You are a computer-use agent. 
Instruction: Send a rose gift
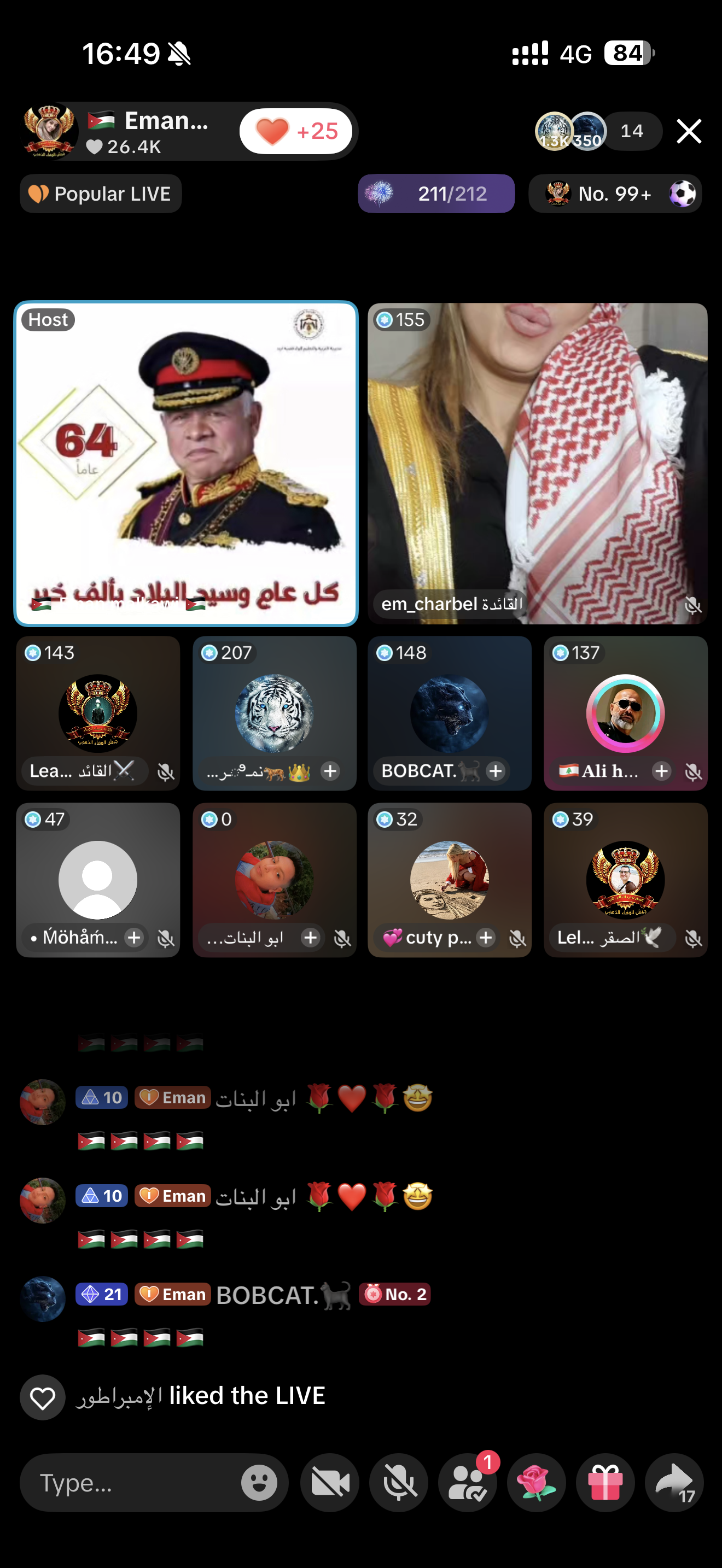pos(537,1483)
